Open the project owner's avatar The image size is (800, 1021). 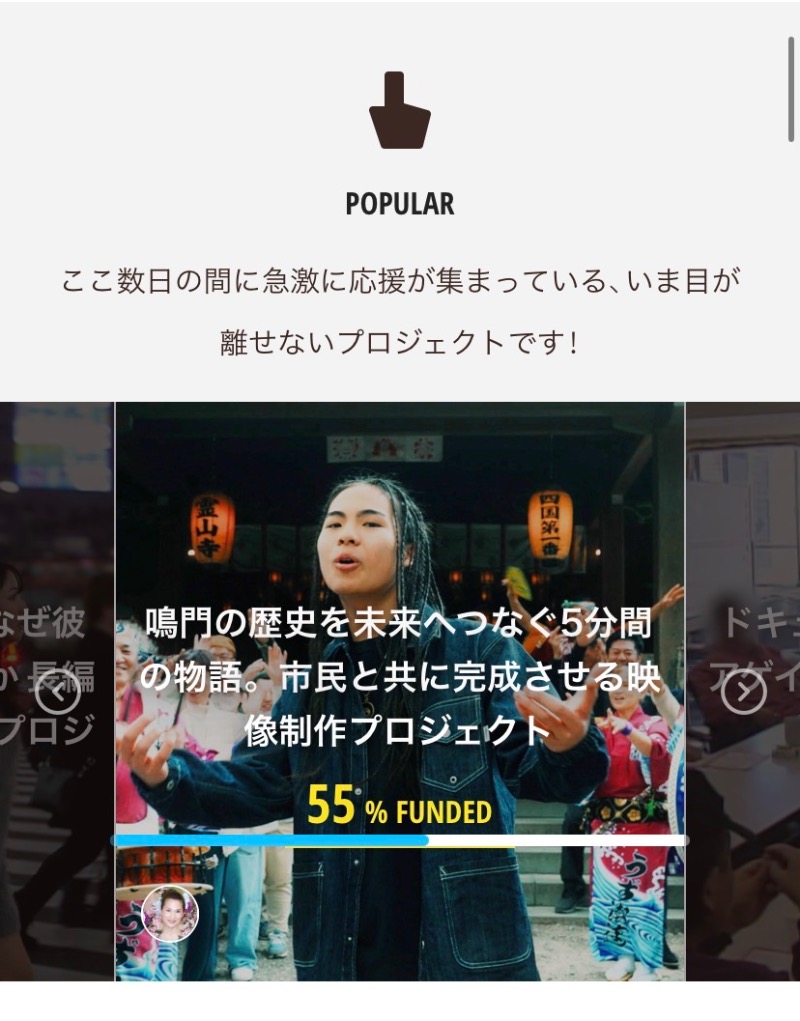pyautogui.click(x=170, y=913)
